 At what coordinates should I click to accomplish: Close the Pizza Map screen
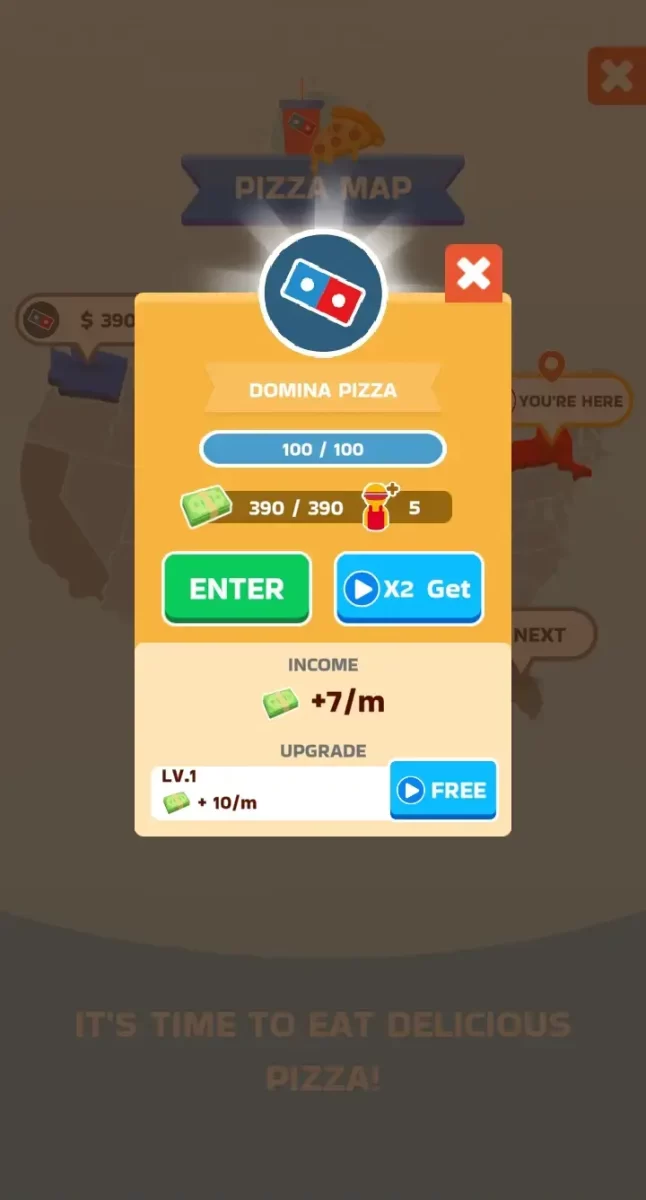[616, 76]
